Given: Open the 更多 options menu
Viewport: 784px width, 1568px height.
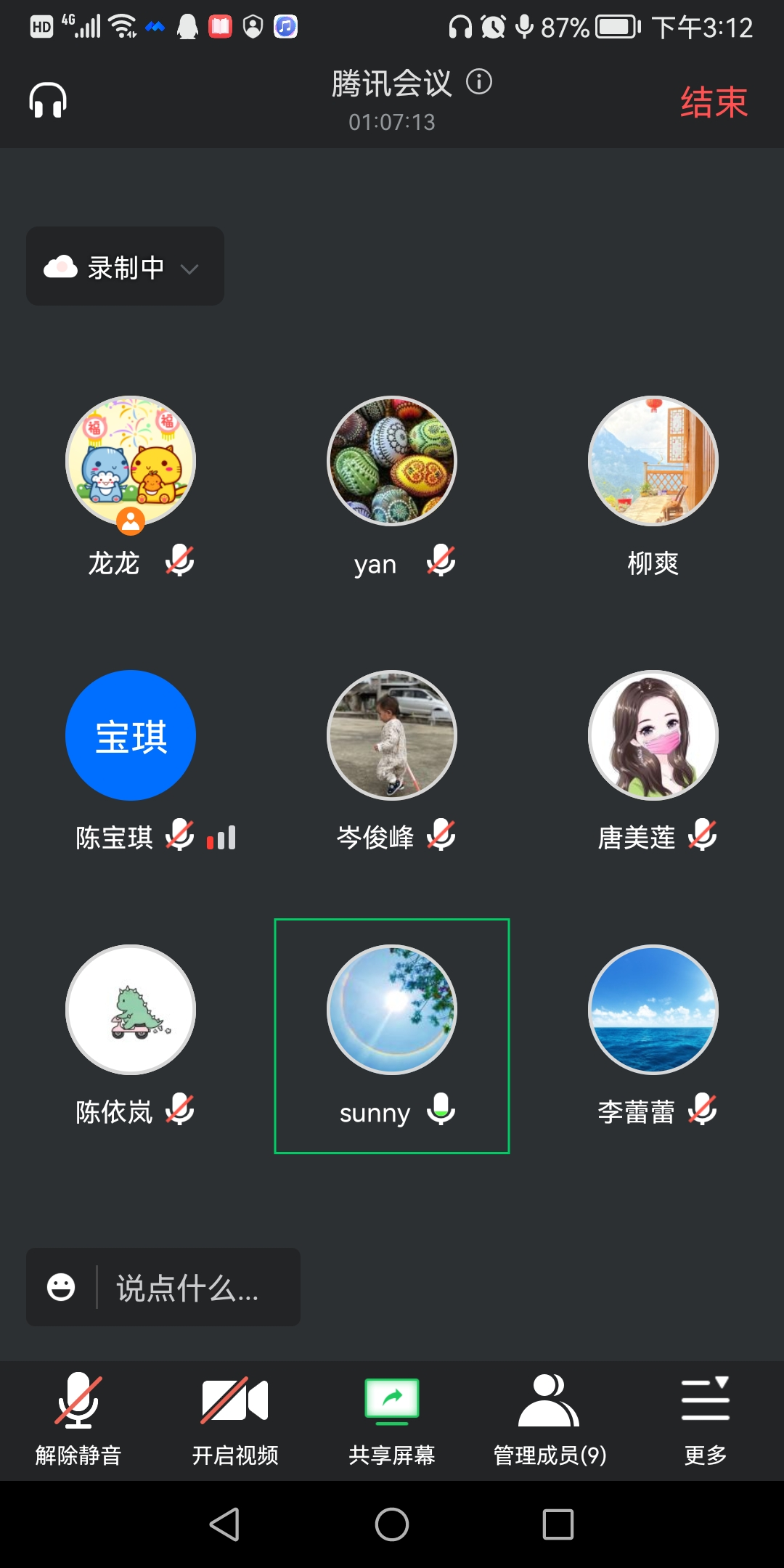Looking at the screenshot, I should click(x=706, y=1418).
